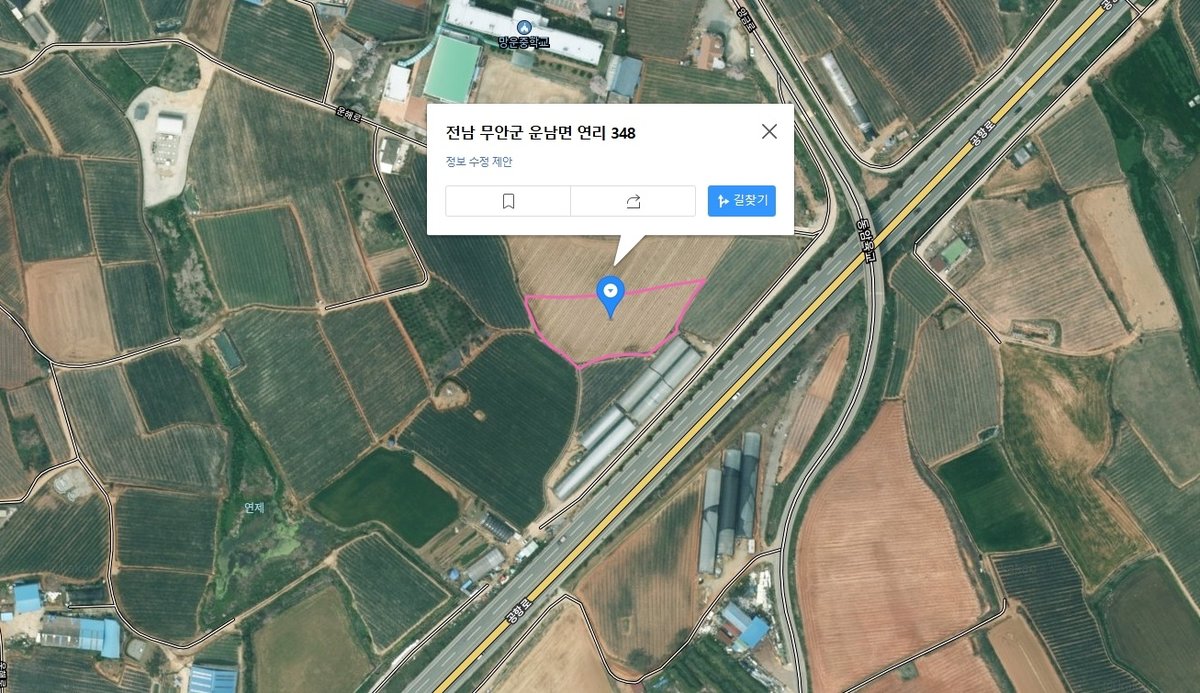Image resolution: width=1200 pixels, height=693 pixels.
Task: Tap the 길찾기 directions button
Action: click(741, 201)
